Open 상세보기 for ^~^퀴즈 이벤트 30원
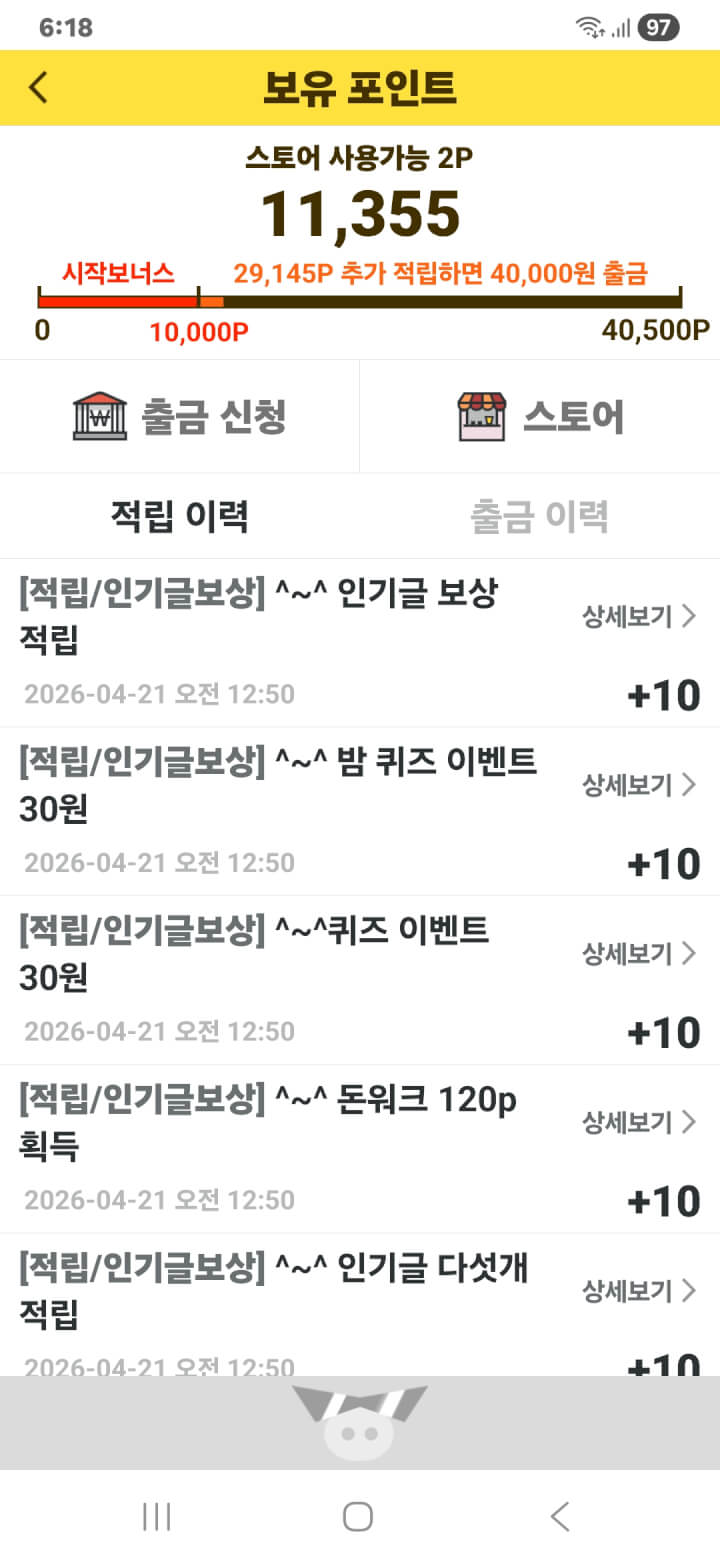Screen dimensions: 720x1560 coord(638,954)
